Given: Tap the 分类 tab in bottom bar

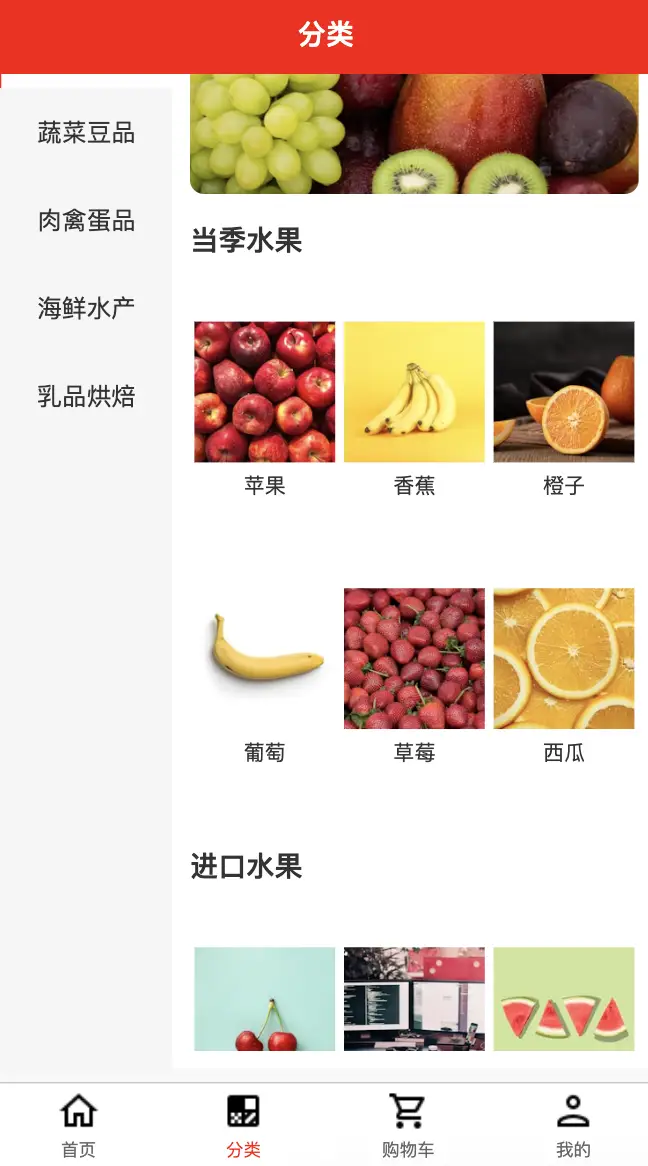Looking at the screenshot, I should [243, 1125].
